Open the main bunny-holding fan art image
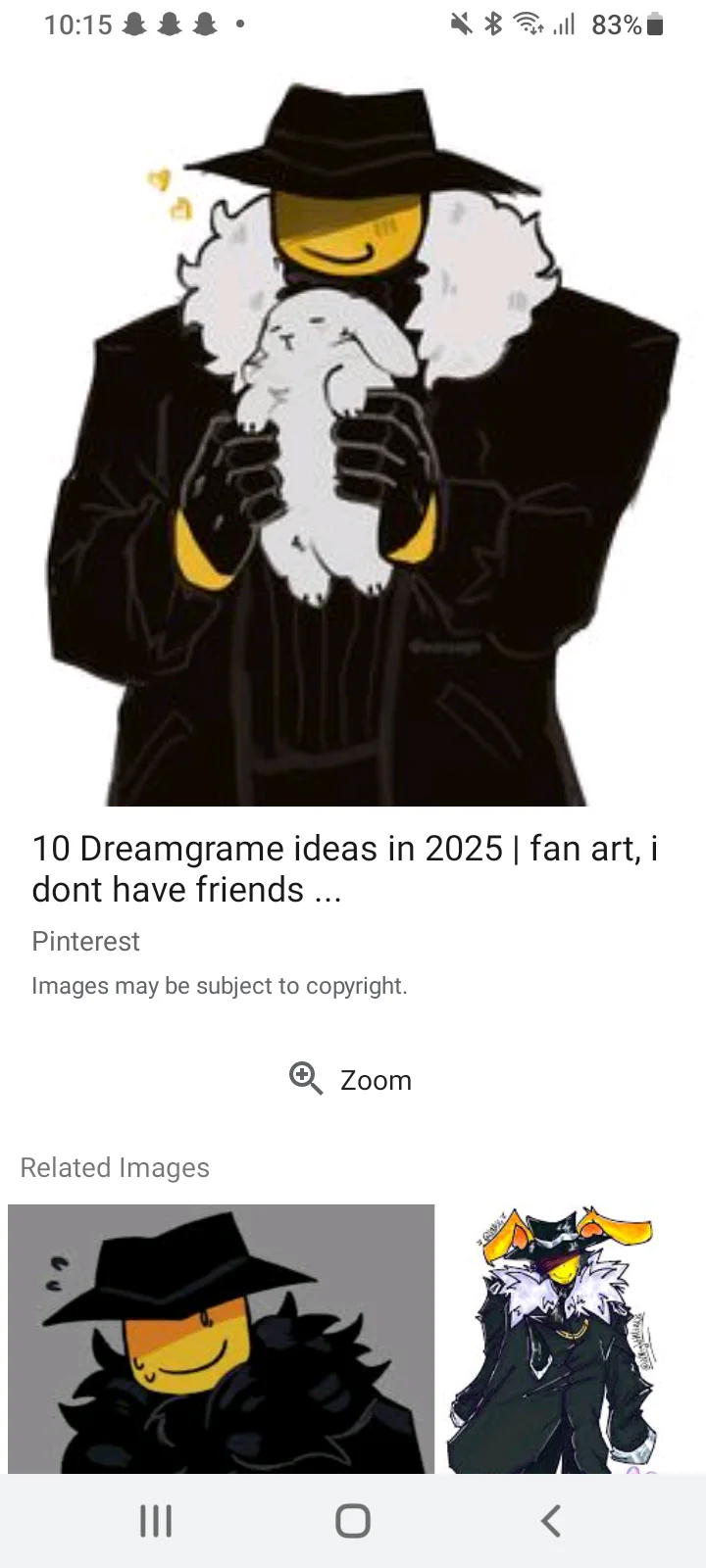The height and width of the screenshot is (1568, 706). pyautogui.click(x=353, y=441)
